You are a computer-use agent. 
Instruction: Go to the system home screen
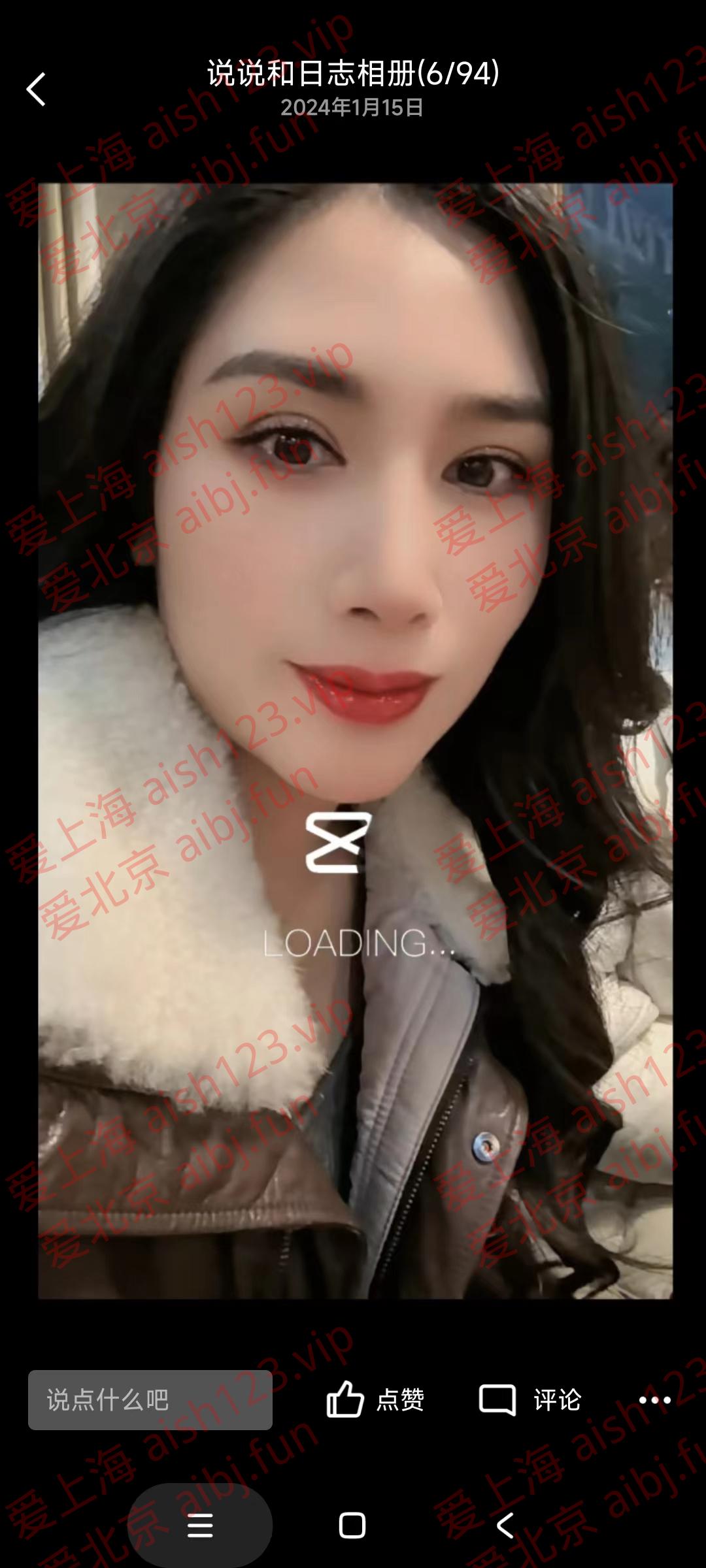click(352, 1526)
